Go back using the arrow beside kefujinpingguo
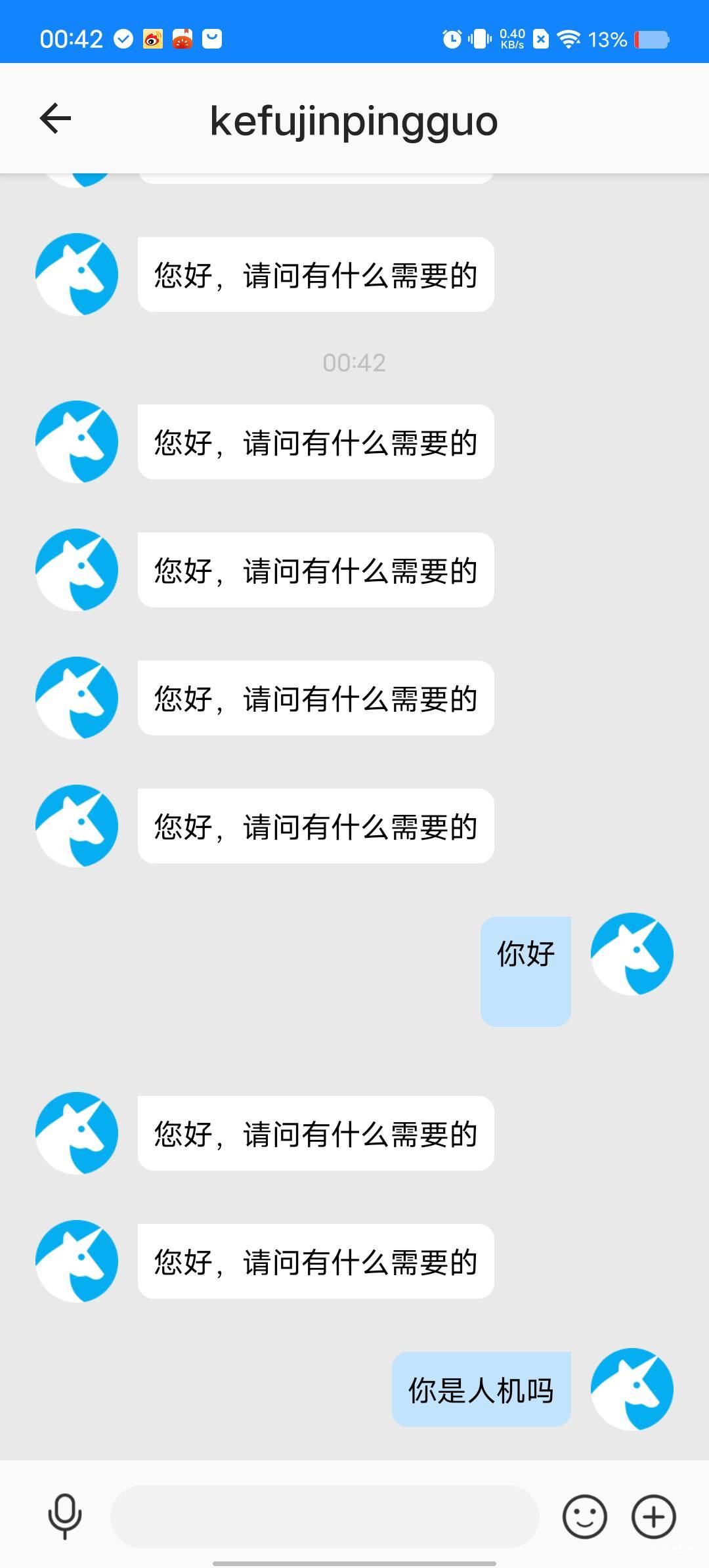Screen dimensions: 709x1568 coord(55,119)
